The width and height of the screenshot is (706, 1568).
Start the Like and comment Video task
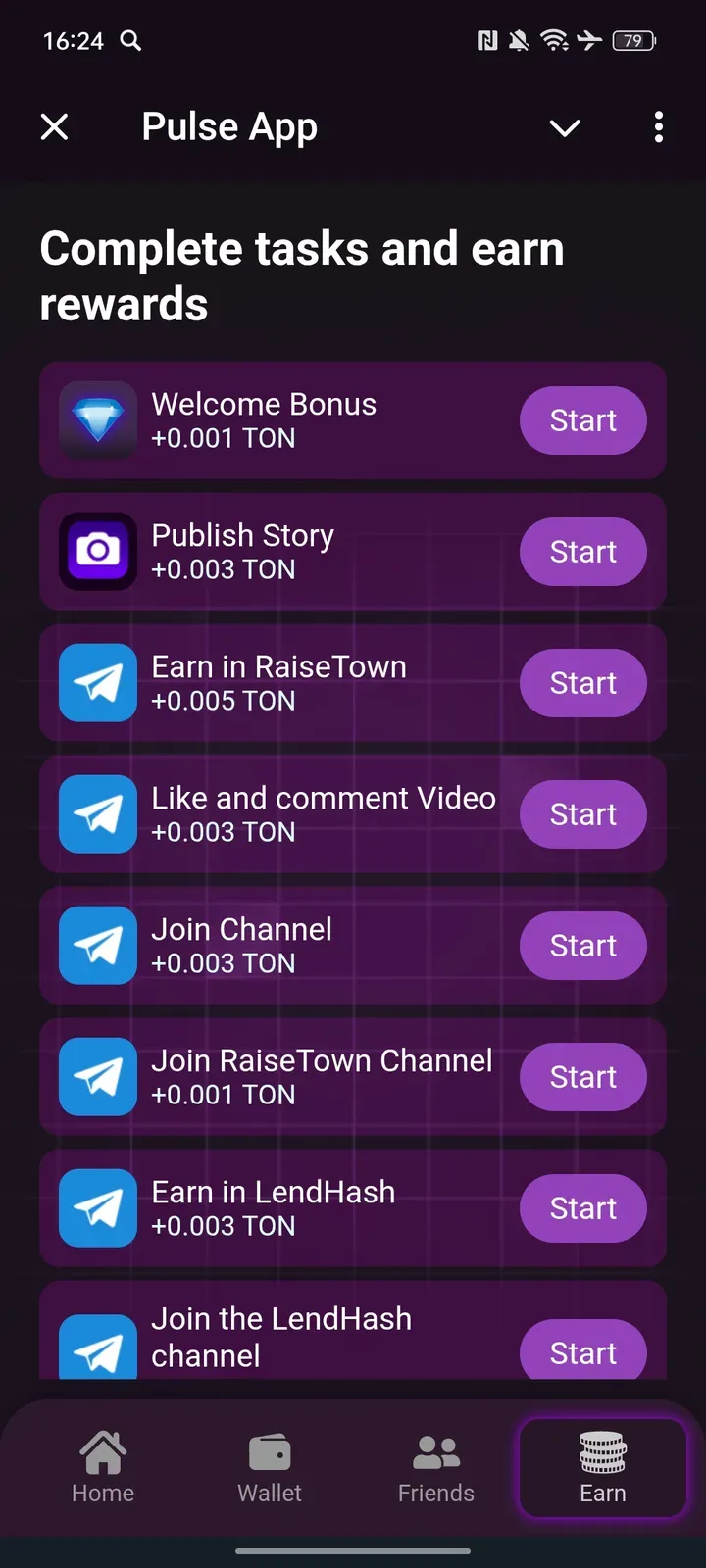point(582,814)
